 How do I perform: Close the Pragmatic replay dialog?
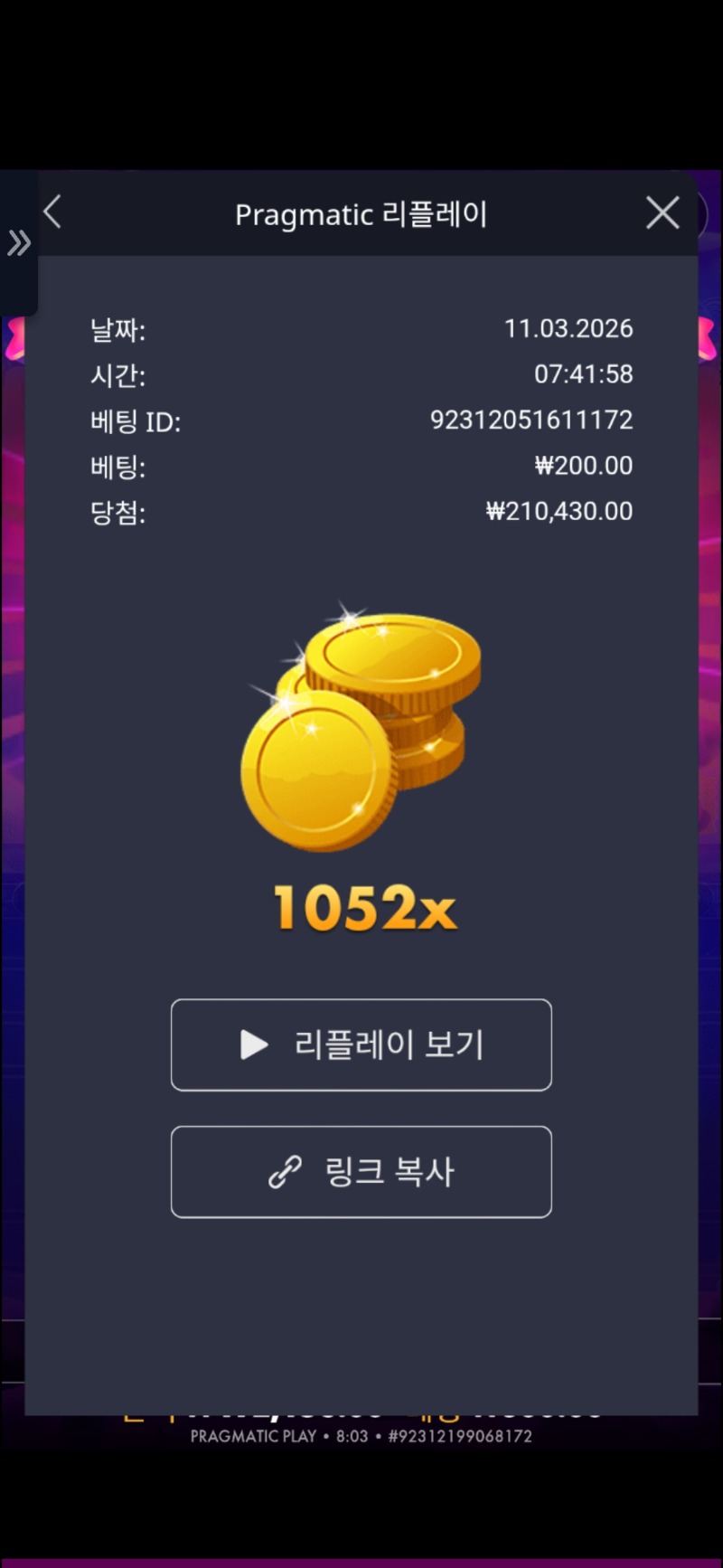click(662, 213)
